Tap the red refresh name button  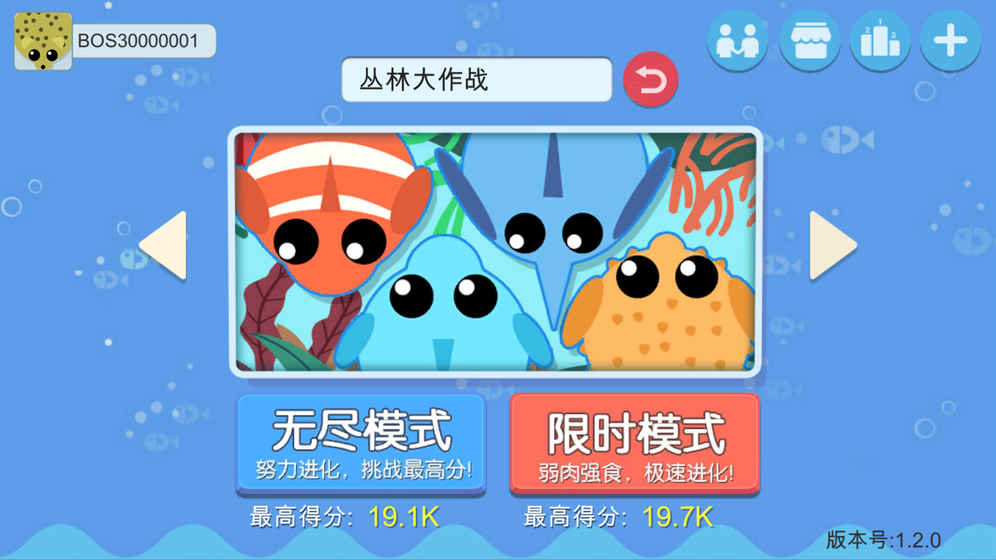(650, 80)
